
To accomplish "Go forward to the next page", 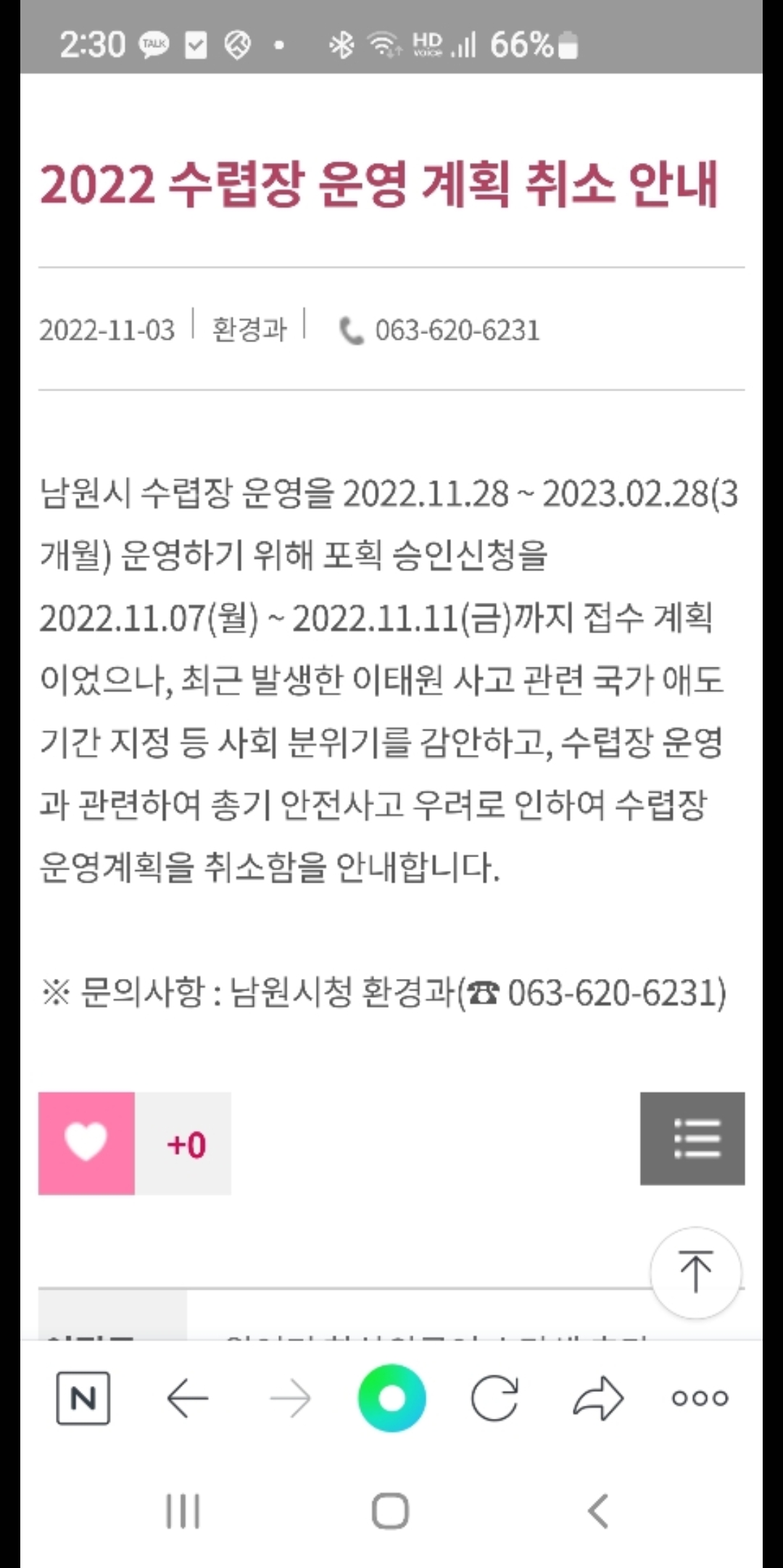I will point(290,1398).
